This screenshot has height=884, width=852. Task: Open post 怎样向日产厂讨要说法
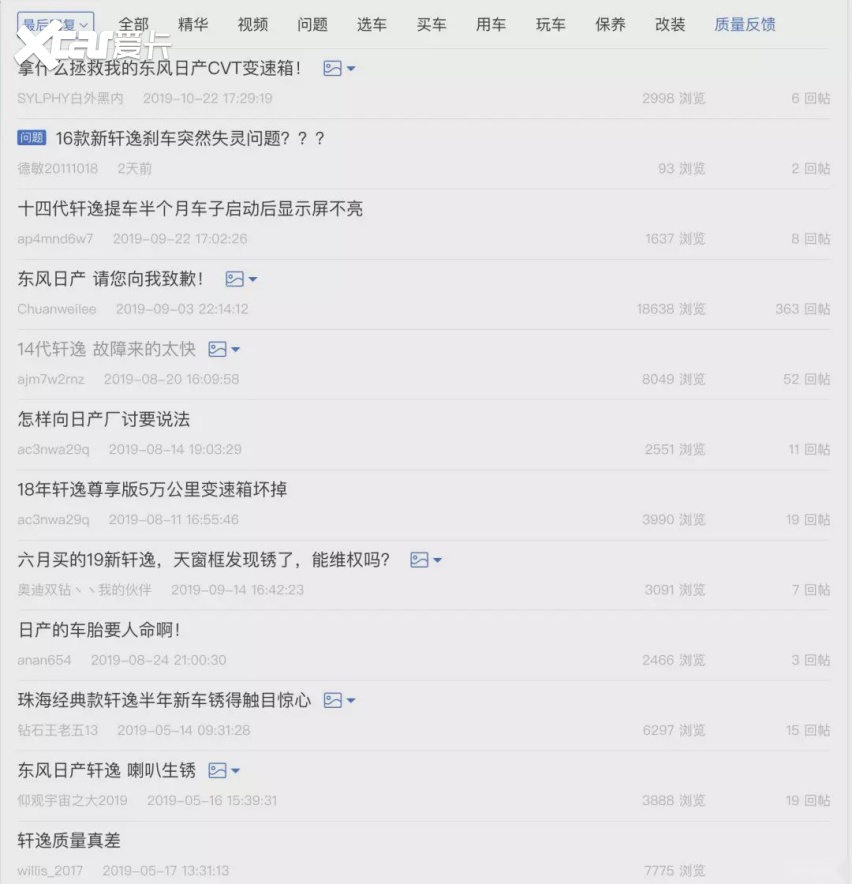click(x=104, y=419)
